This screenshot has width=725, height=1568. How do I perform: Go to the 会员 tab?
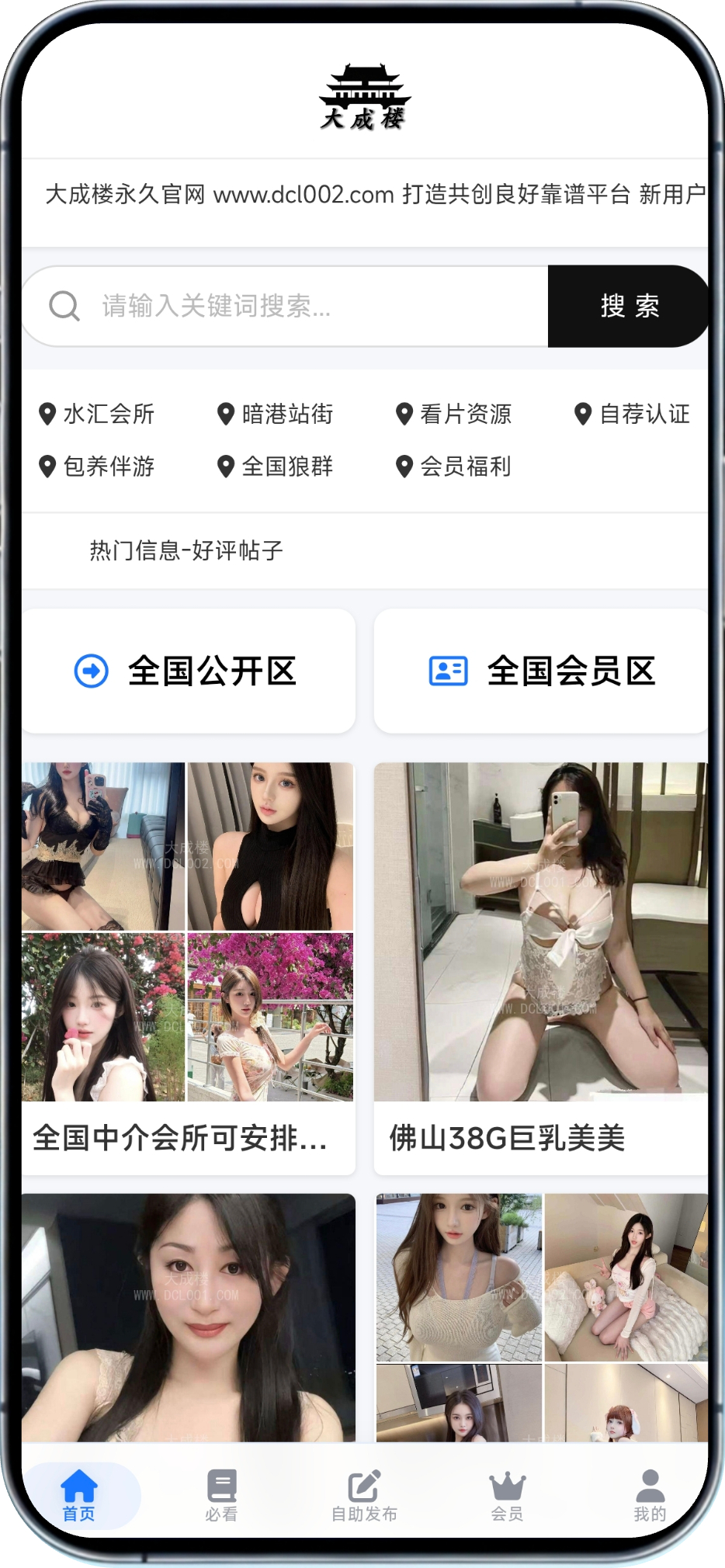point(507,1495)
